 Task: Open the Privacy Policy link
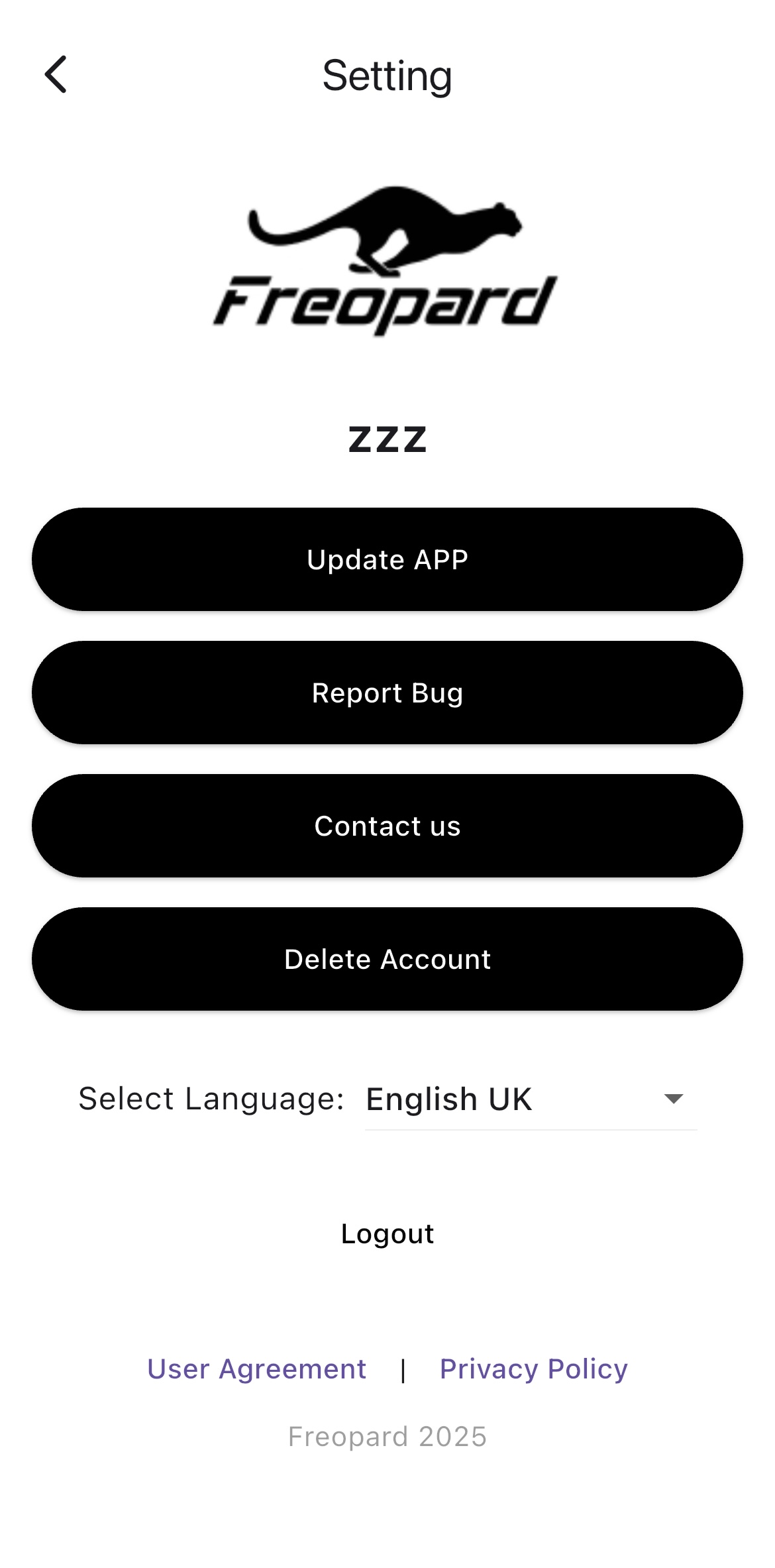coord(533,1369)
